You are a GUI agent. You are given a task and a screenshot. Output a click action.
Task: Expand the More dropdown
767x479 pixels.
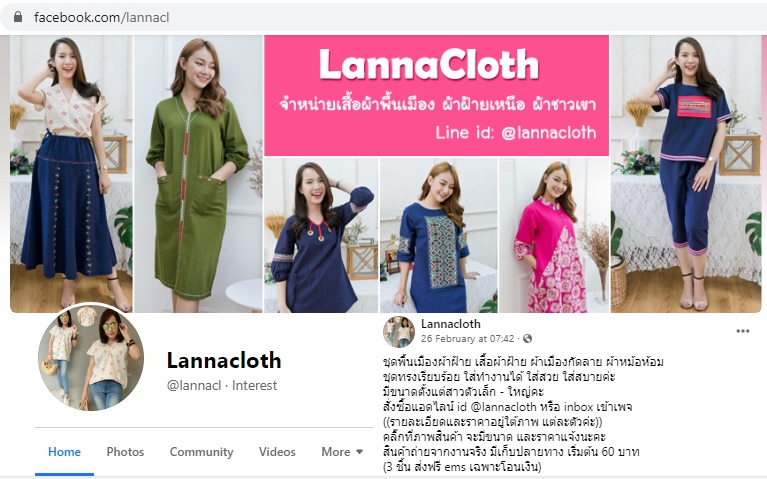click(x=342, y=452)
